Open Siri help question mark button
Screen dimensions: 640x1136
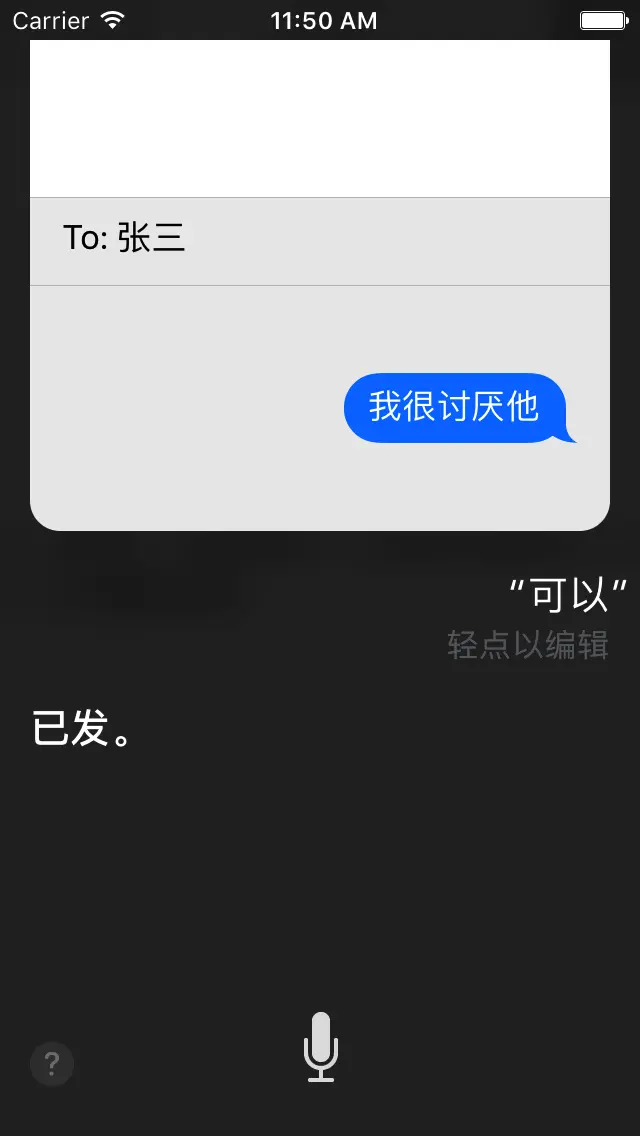point(52,1064)
